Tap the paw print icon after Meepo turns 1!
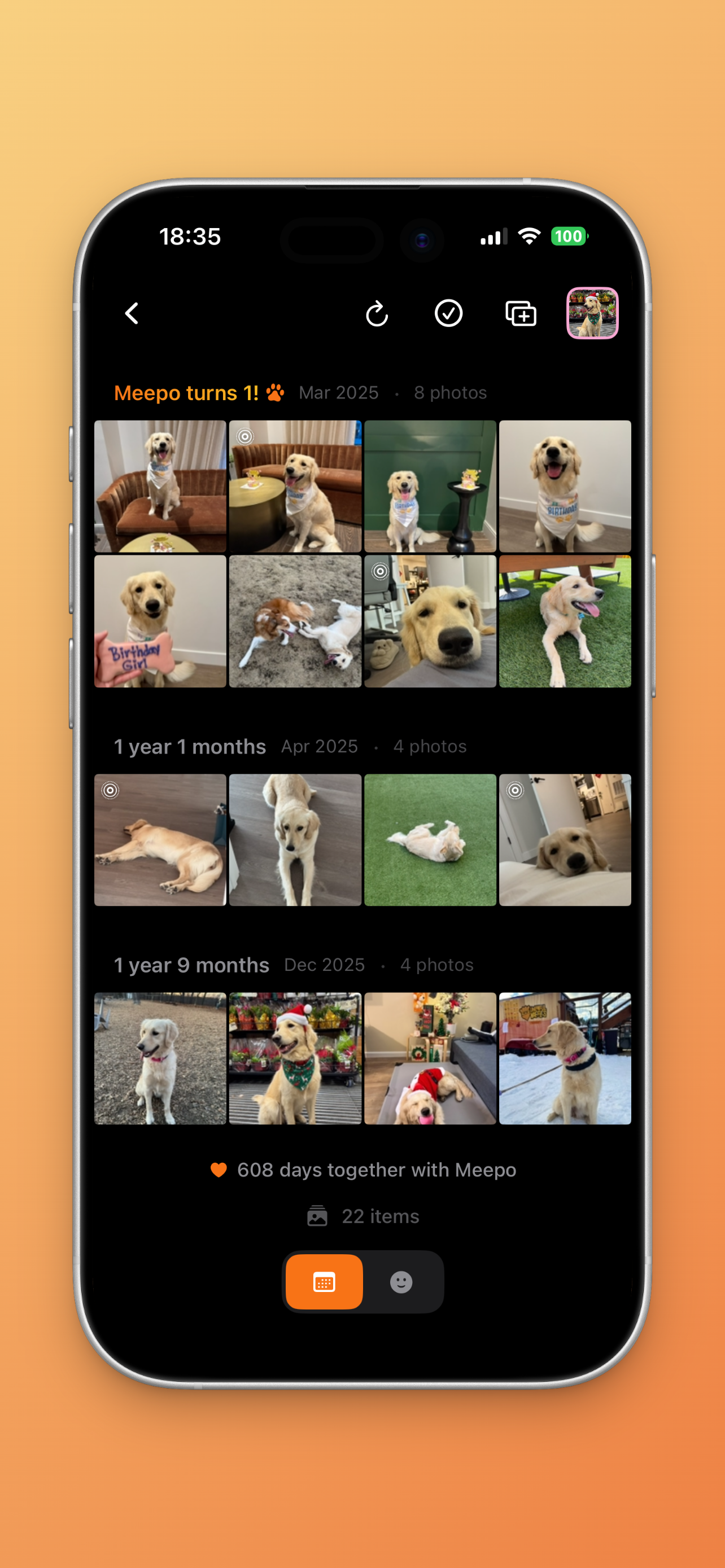This screenshot has width=725, height=1568. coord(274,393)
